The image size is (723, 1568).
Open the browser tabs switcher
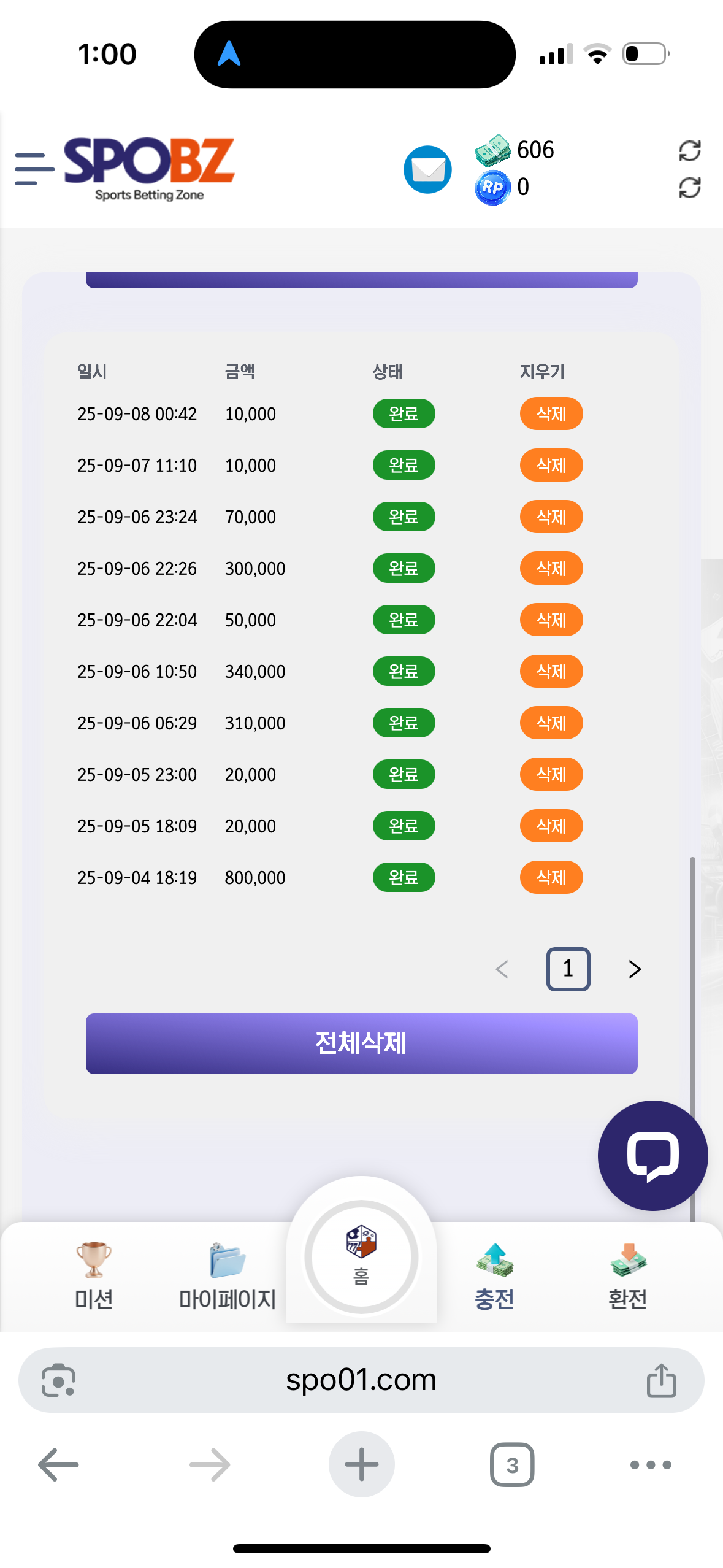click(x=512, y=1465)
